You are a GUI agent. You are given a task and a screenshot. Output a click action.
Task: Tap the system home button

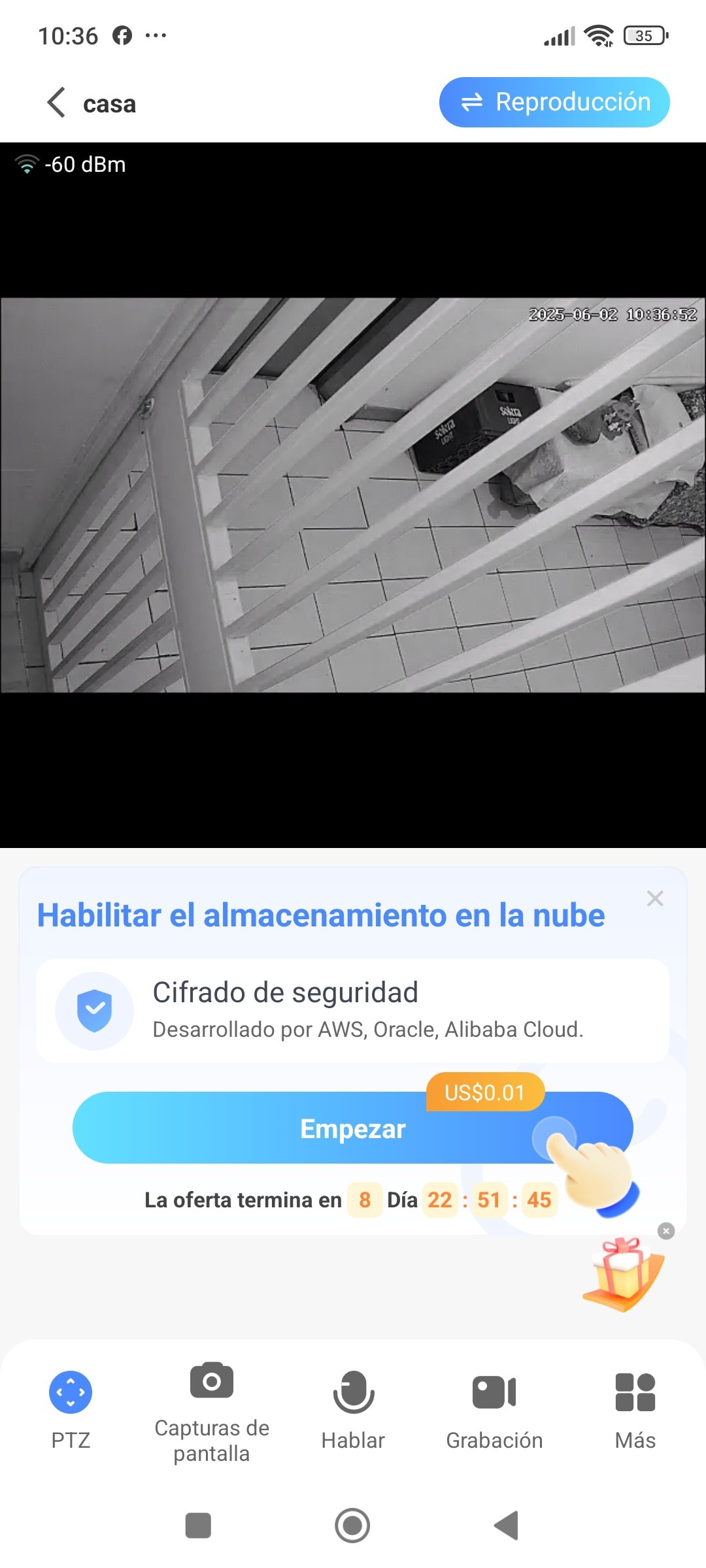(x=352, y=1526)
